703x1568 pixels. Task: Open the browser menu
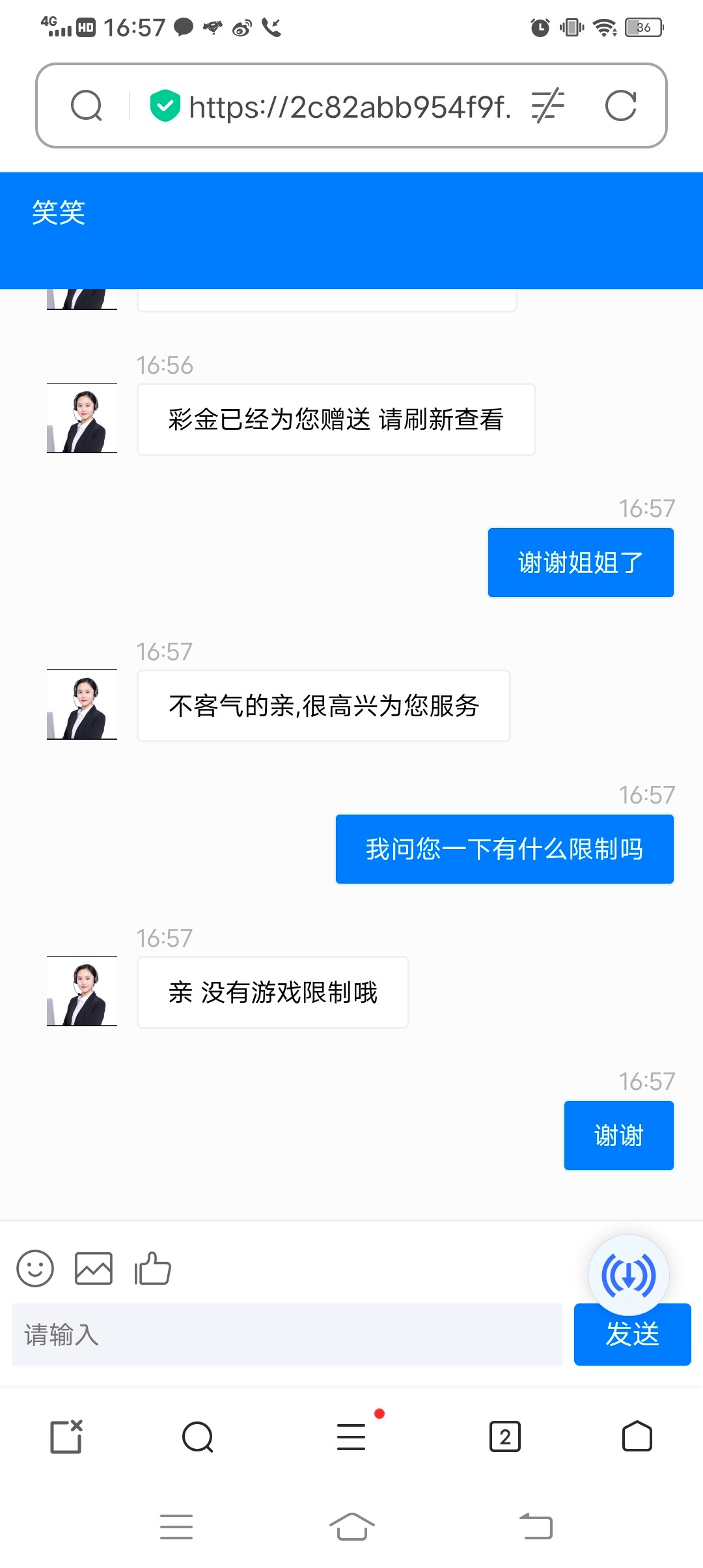coord(351,1436)
